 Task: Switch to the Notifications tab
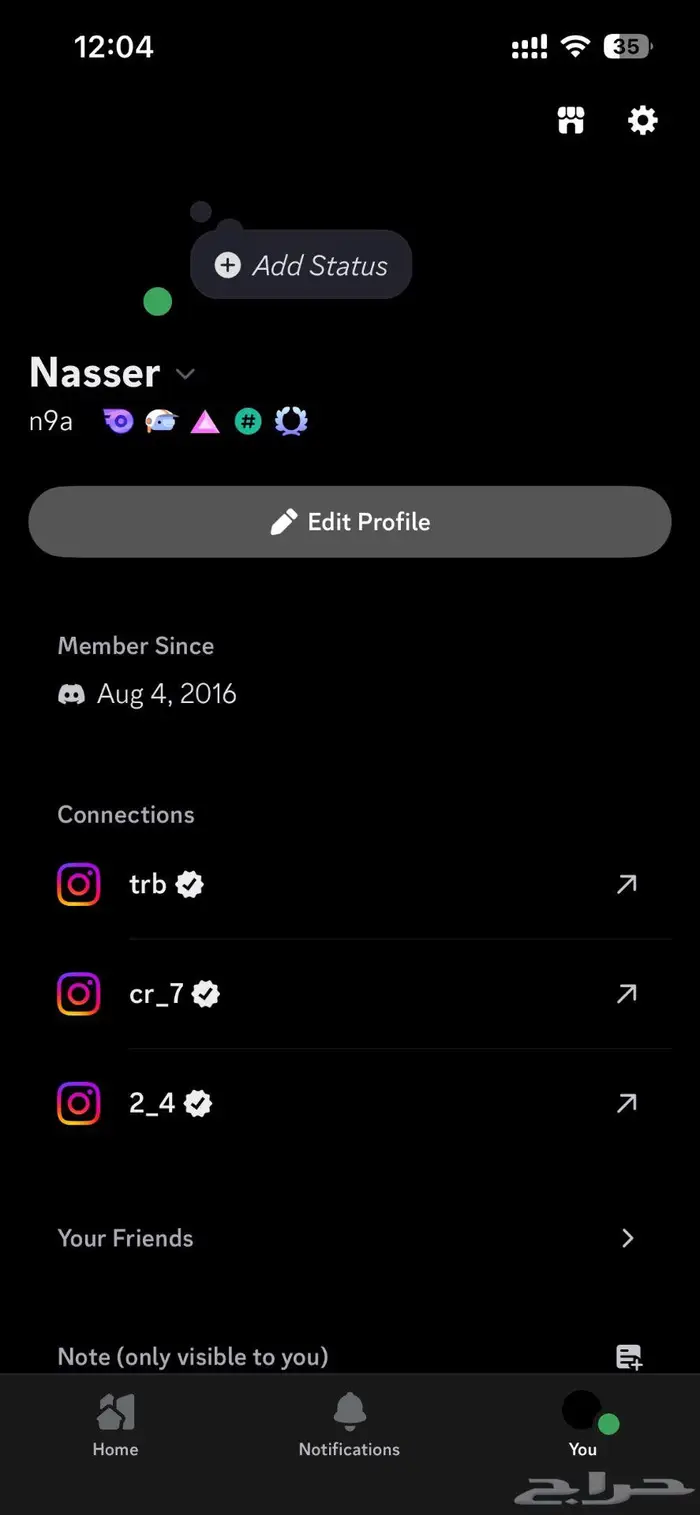349,1426
